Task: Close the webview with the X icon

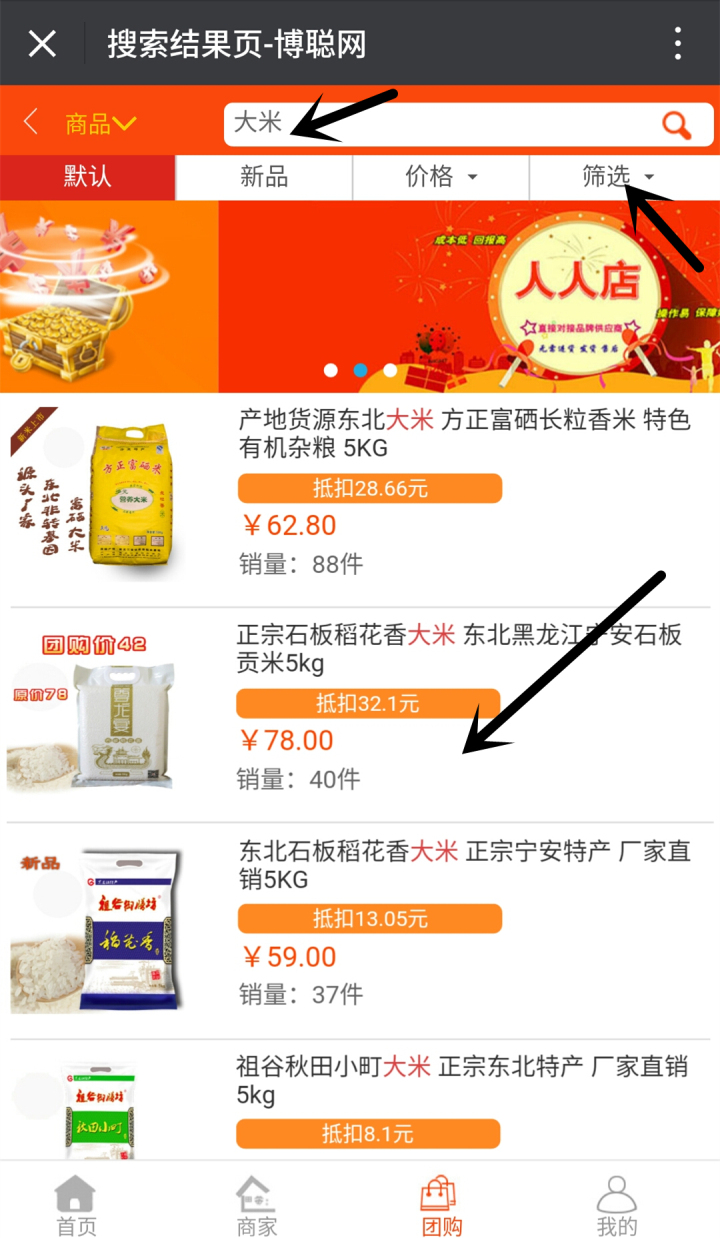Action: pyautogui.click(x=42, y=43)
